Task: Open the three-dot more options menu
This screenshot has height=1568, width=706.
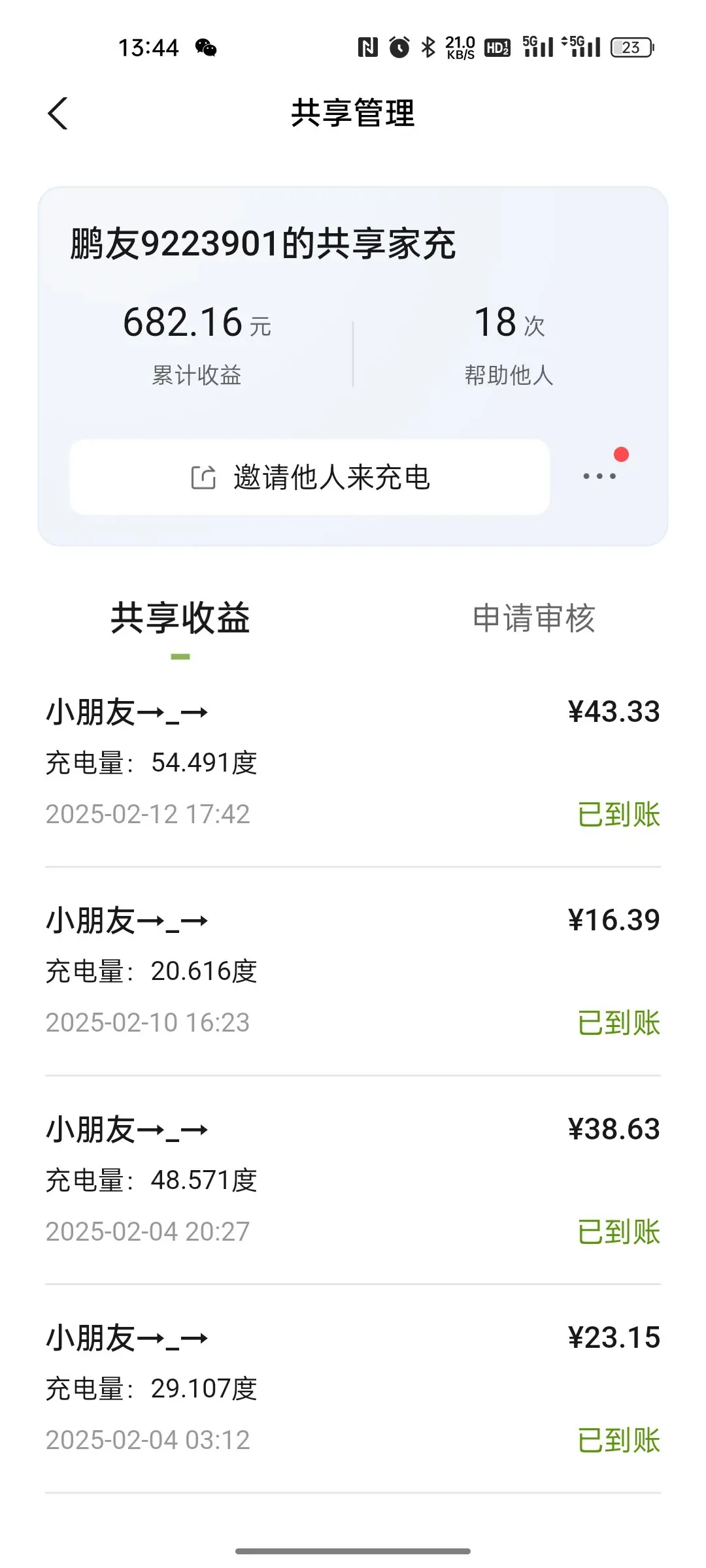Action: (x=599, y=476)
